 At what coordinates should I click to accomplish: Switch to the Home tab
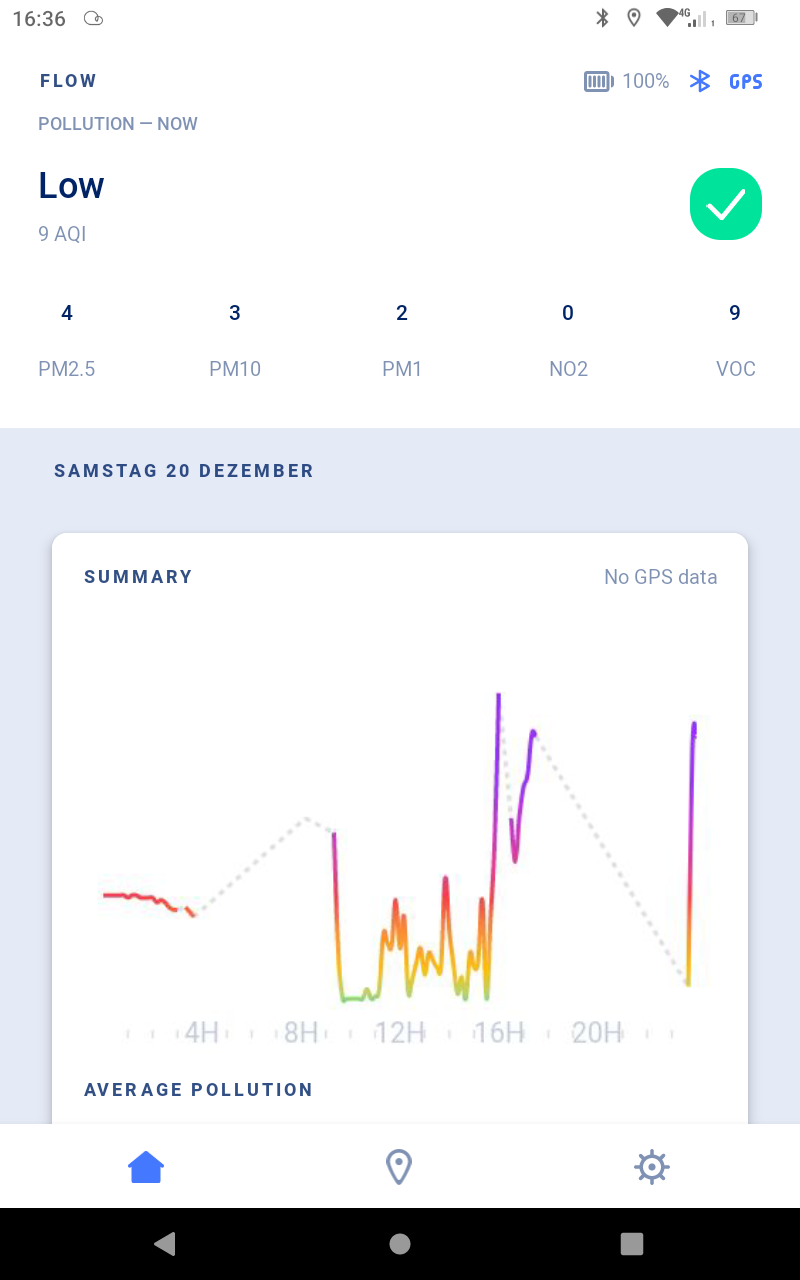point(146,1166)
